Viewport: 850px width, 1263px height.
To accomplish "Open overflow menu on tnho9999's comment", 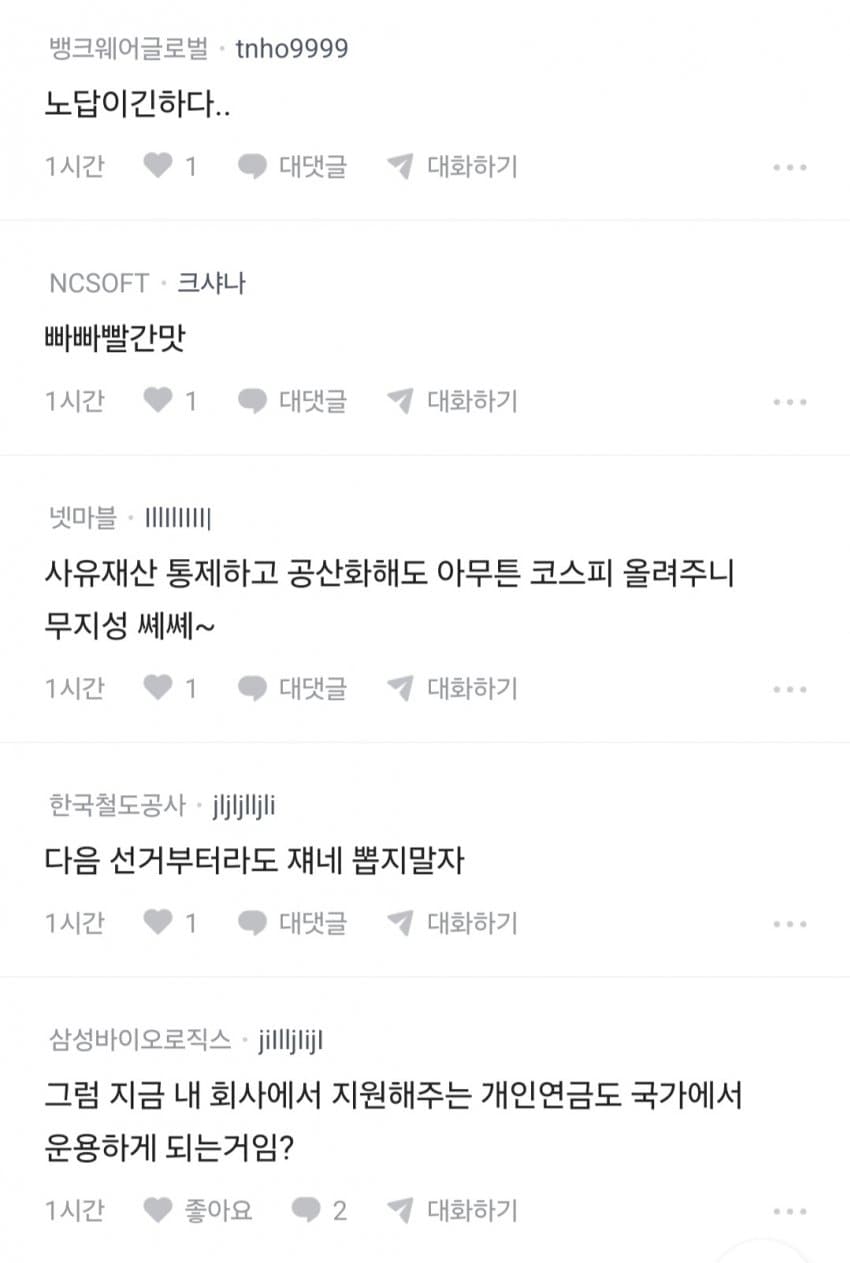I will (x=789, y=167).
